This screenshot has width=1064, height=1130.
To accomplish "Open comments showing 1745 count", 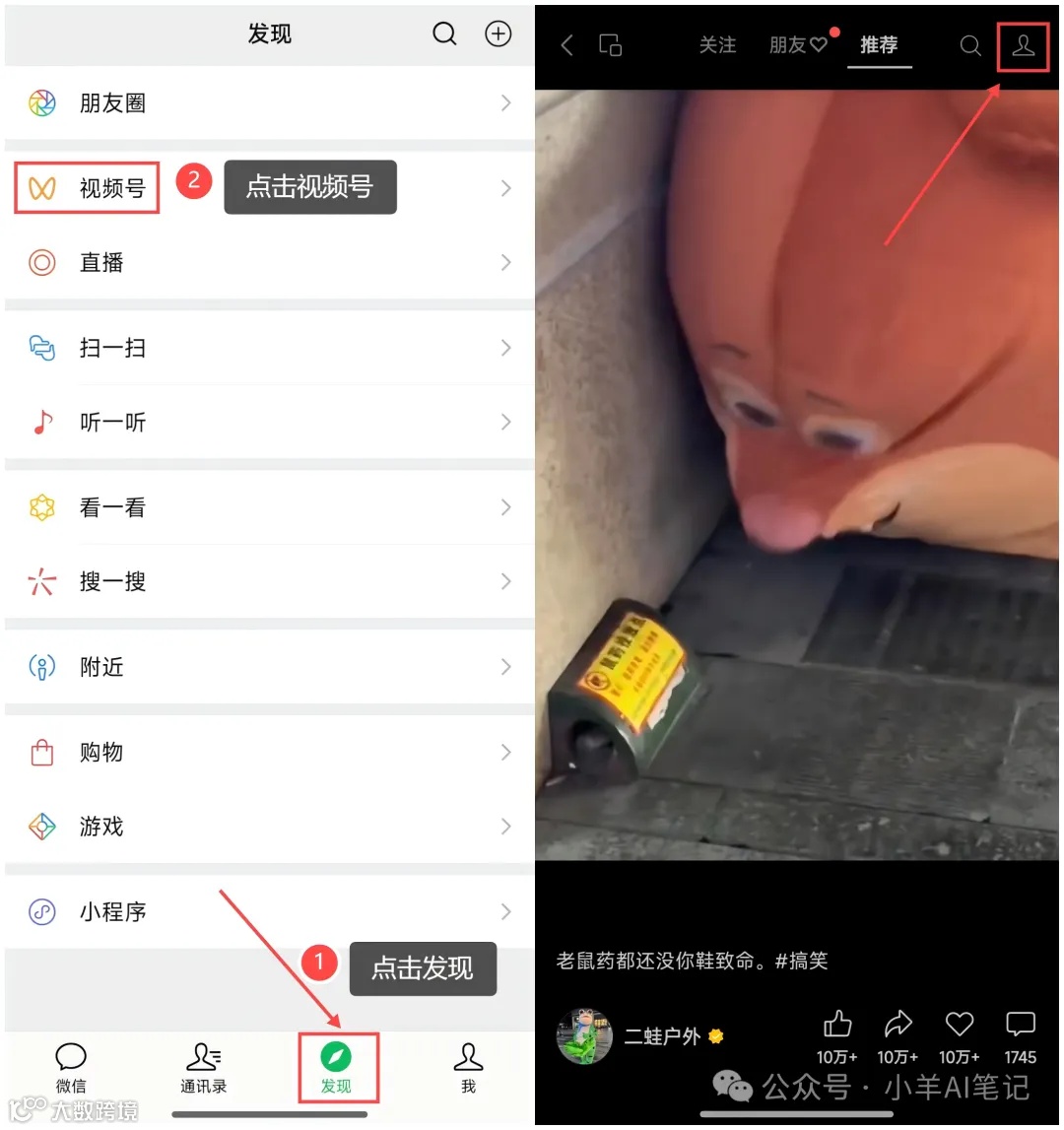I will pos(1020,1025).
